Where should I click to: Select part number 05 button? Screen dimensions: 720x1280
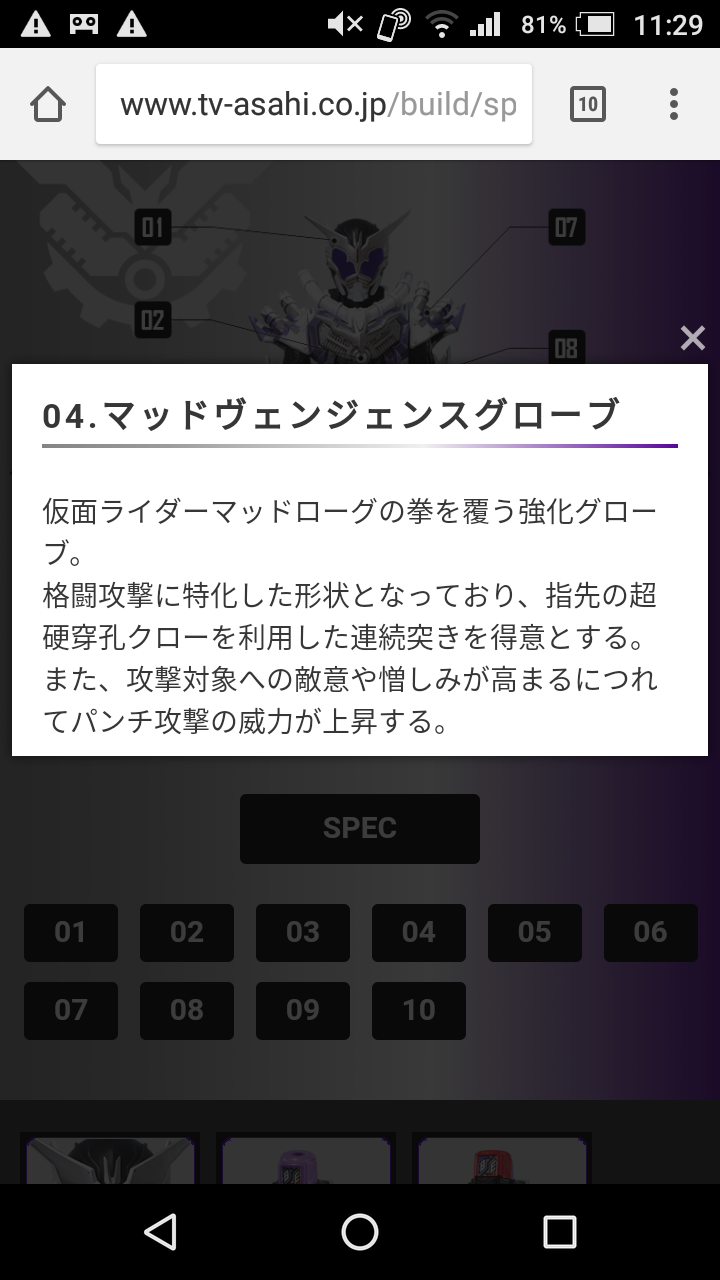pyautogui.click(x=535, y=932)
